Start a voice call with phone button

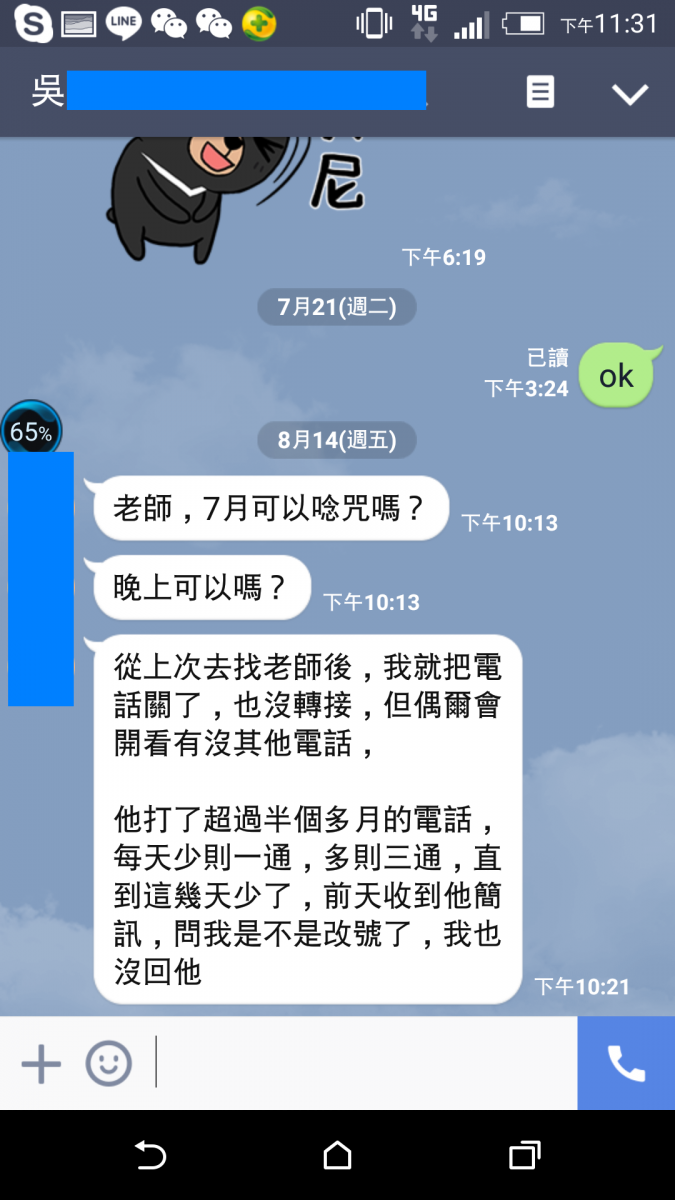[x=626, y=1063]
